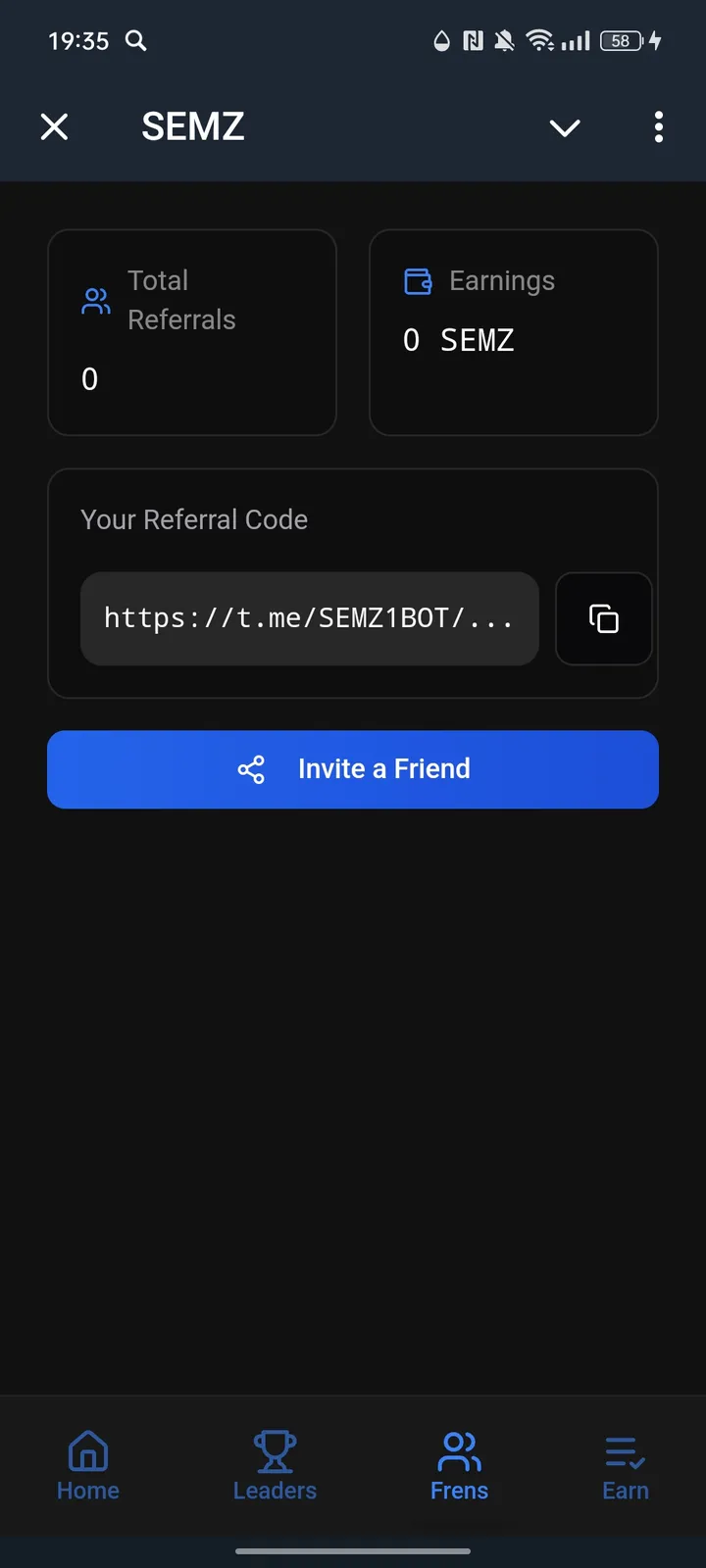Open the Home screen via house icon
This screenshot has height=1568, width=706.
coord(88,1448)
